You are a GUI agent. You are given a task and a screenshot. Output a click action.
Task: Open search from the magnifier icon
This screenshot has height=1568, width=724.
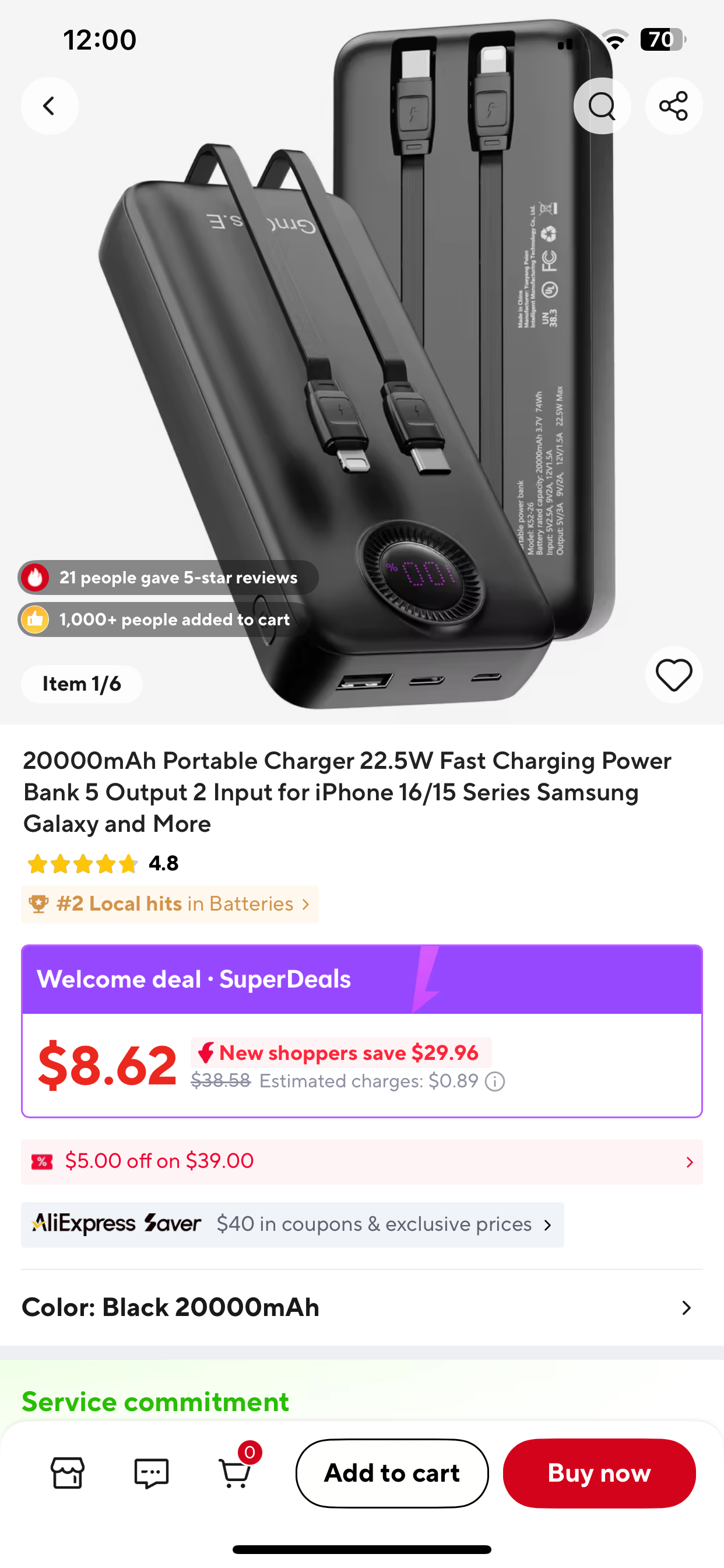pyautogui.click(x=602, y=106)
